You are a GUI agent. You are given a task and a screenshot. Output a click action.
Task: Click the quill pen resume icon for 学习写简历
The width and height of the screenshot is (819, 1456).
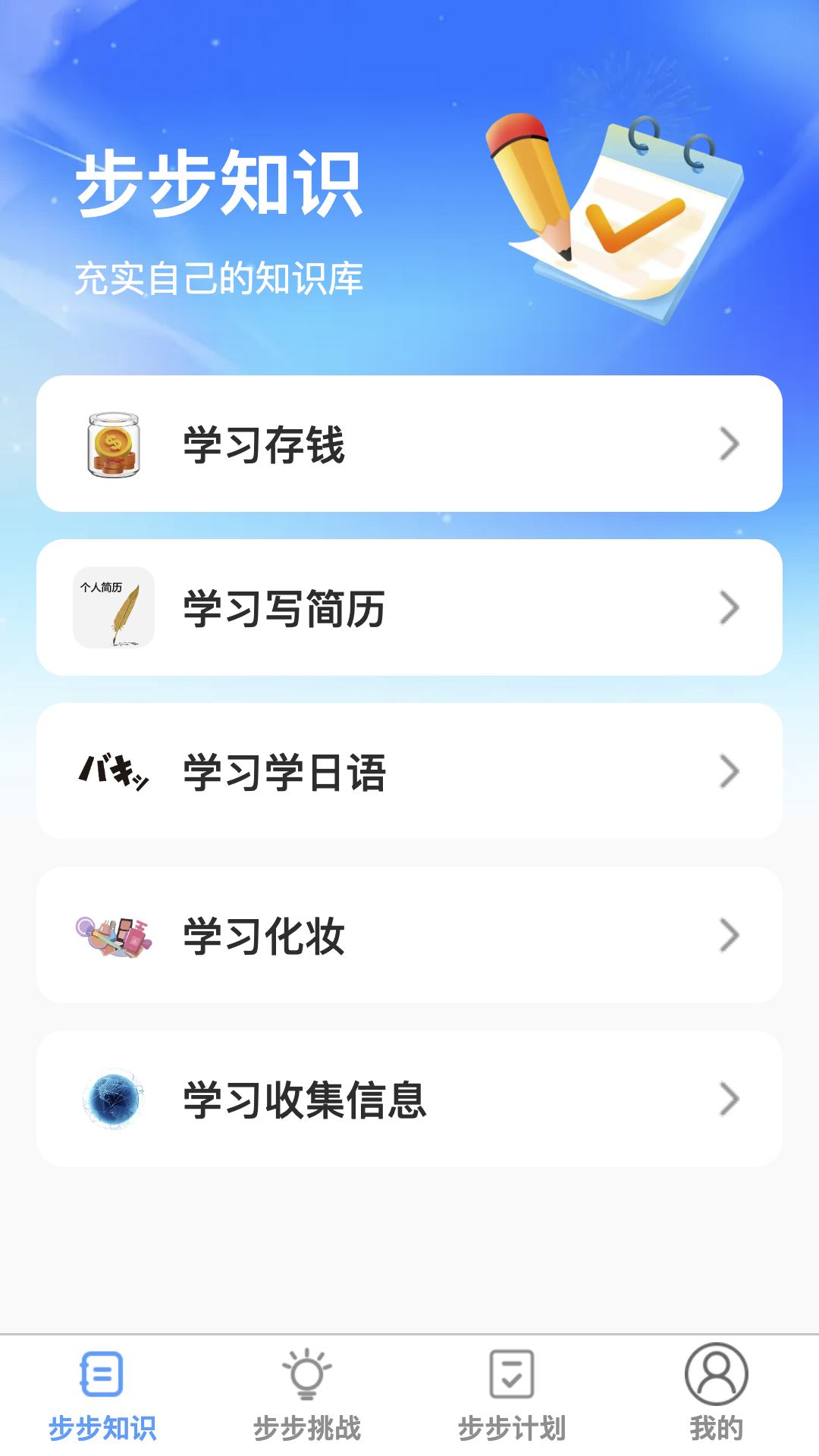click(x=114, y=607)
